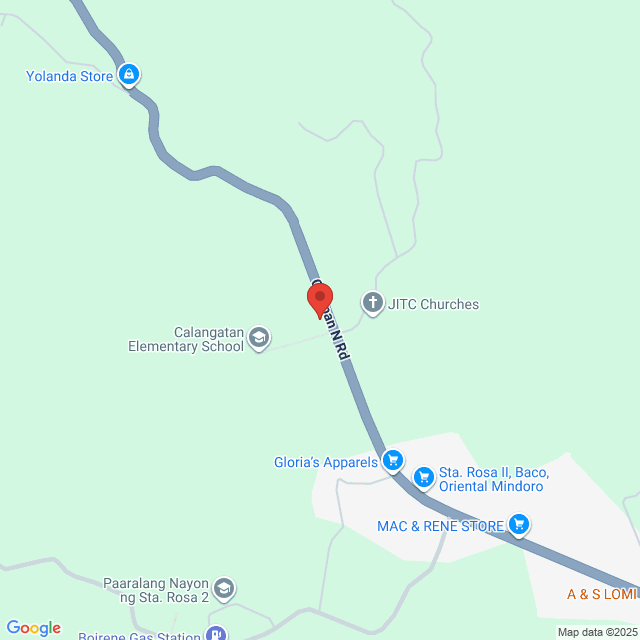Tap the Gloria's Apparels shop marker
640x640 pixels.
point(393,461)
